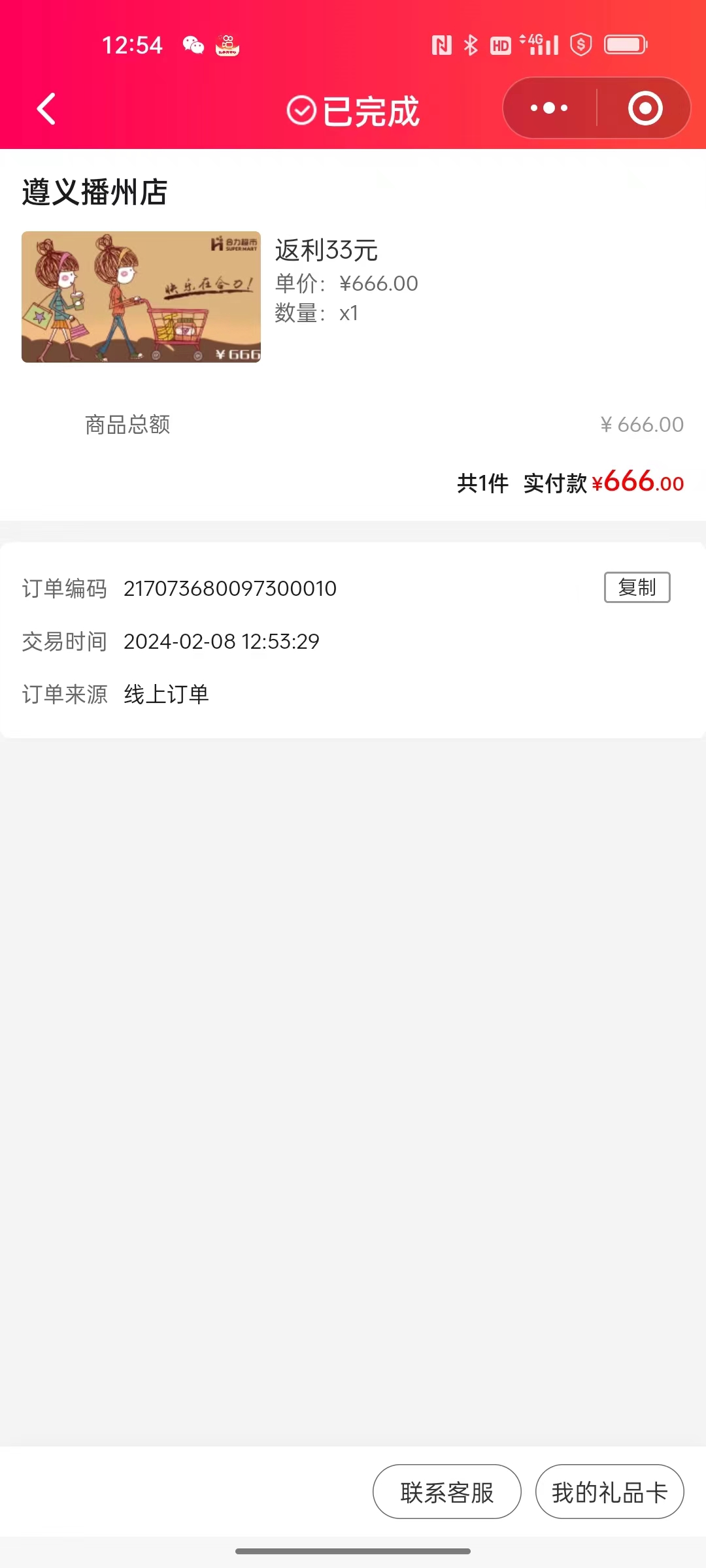Copy the order number with 复制

pyautogui.click(x=637, y=587)
